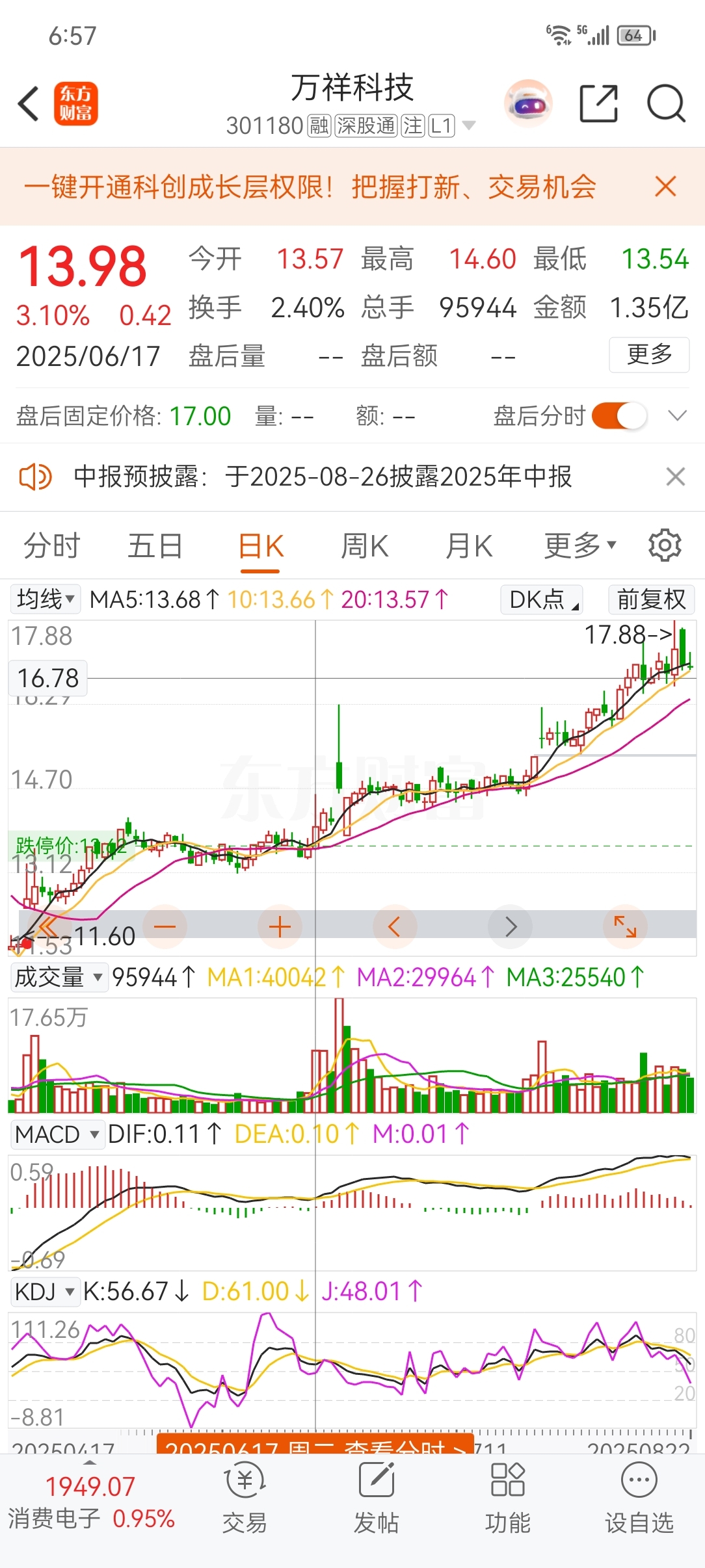Select the 月K chart tab
Image resolution: width=705 pixels, height=1568 pixels.
coord(469,545)
